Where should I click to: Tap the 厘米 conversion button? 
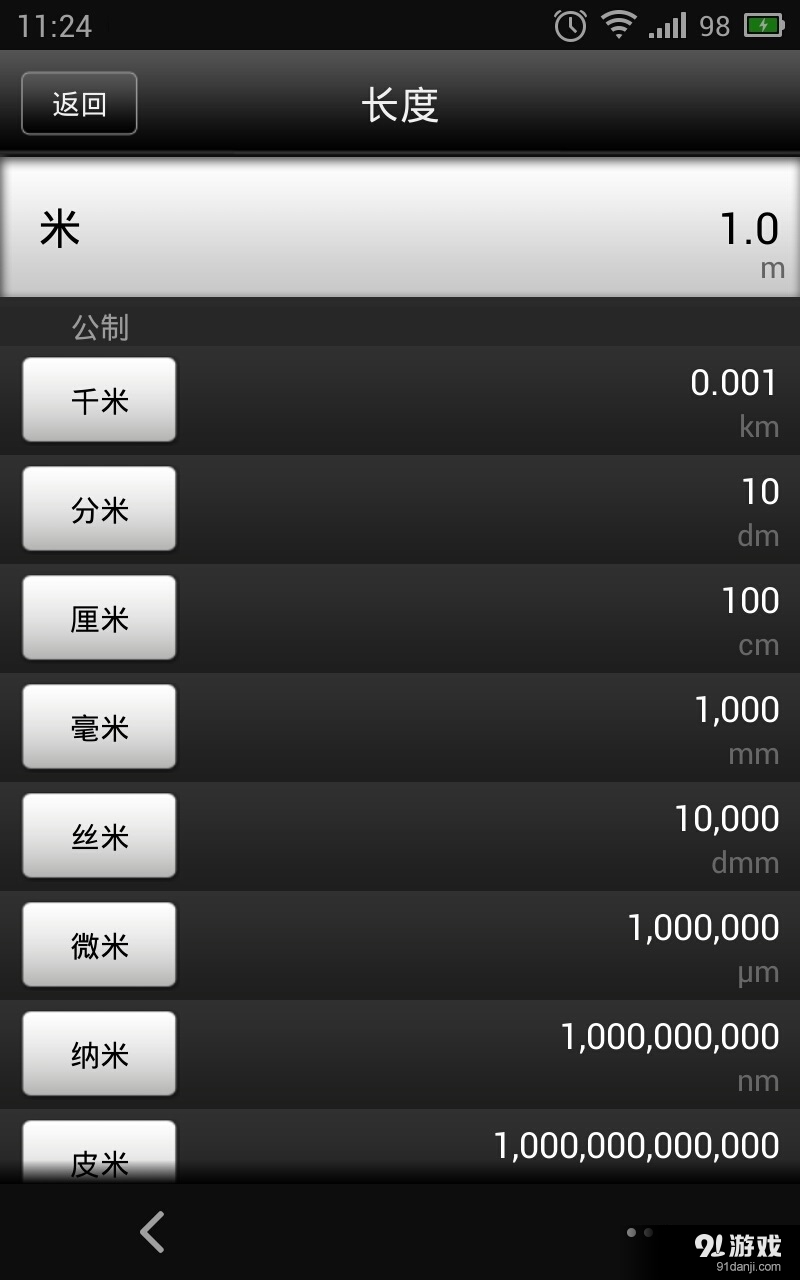click(99, 617)
